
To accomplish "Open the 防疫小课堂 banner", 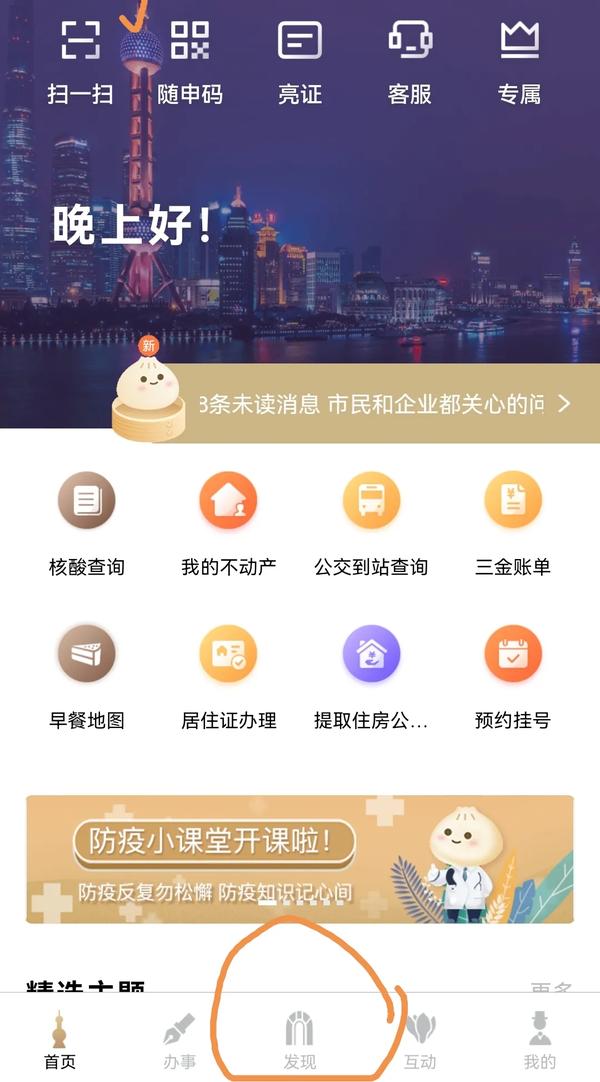I will click(300, 859).
